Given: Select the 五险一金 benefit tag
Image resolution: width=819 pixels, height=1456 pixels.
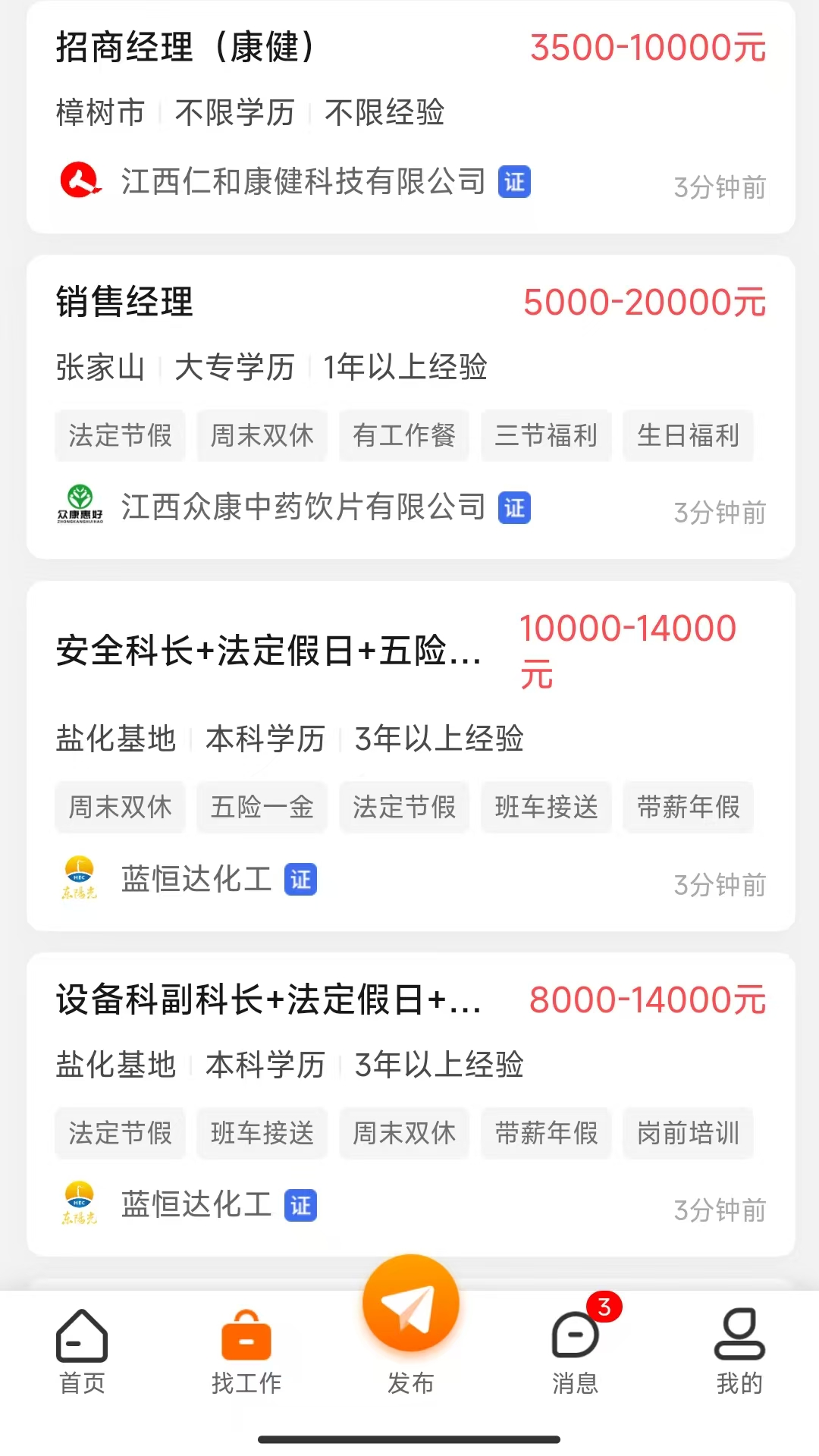Looking at the screenshot, I should click(x=261, y=807).
